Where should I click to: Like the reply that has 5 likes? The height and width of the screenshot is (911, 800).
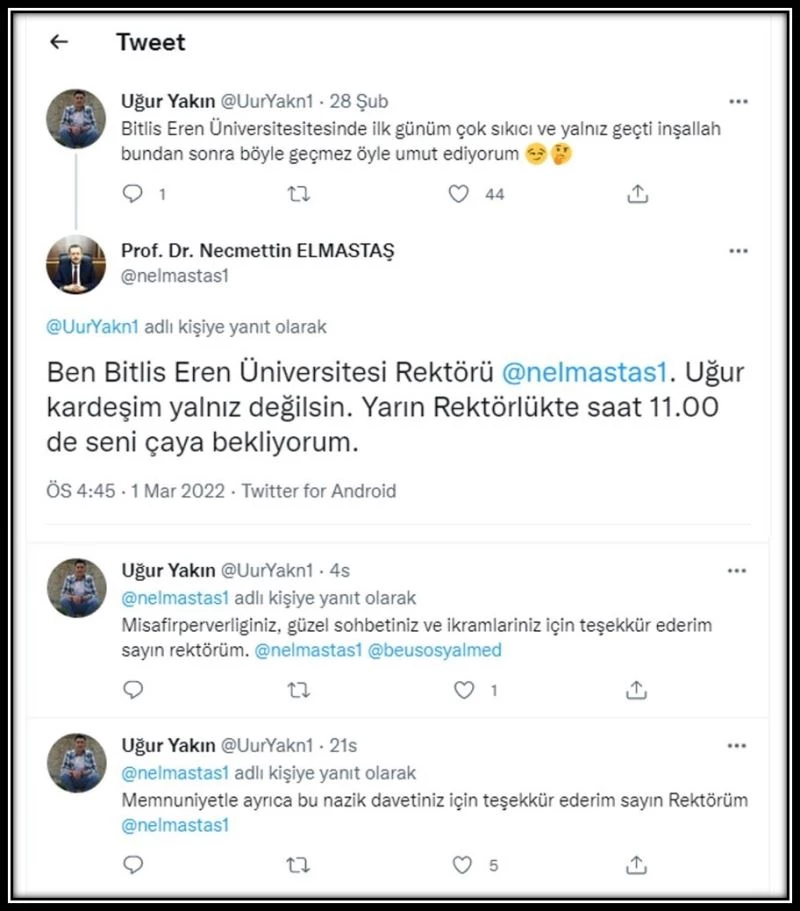(x=461, y=861)
